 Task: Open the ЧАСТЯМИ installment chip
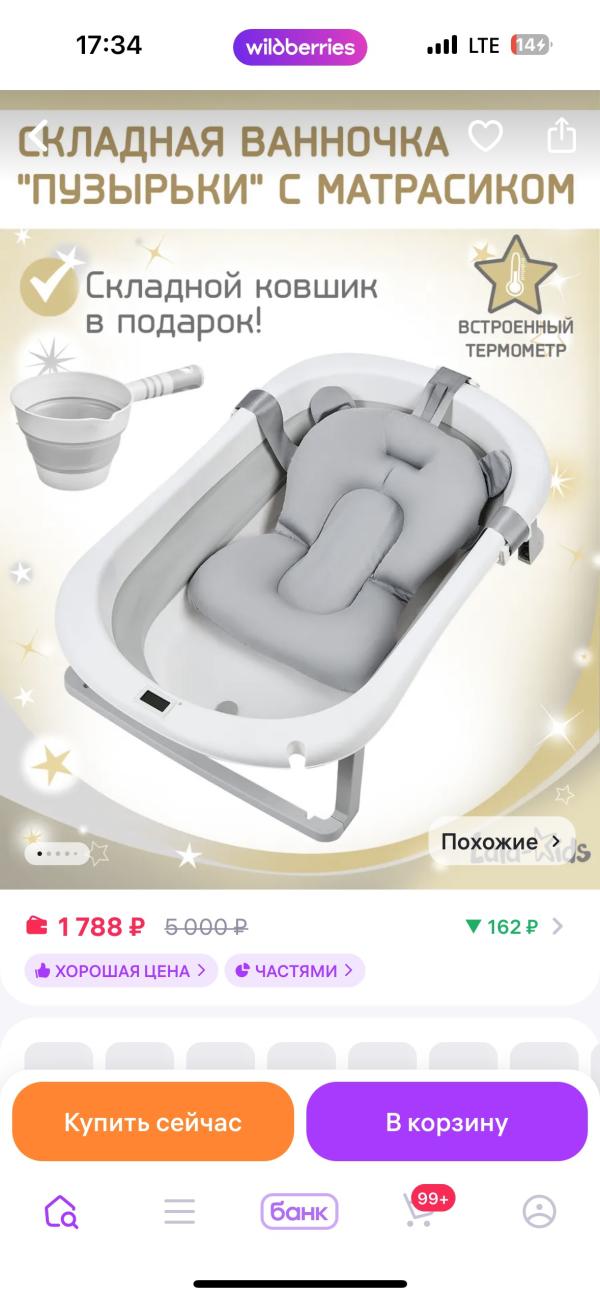[294, 970]
